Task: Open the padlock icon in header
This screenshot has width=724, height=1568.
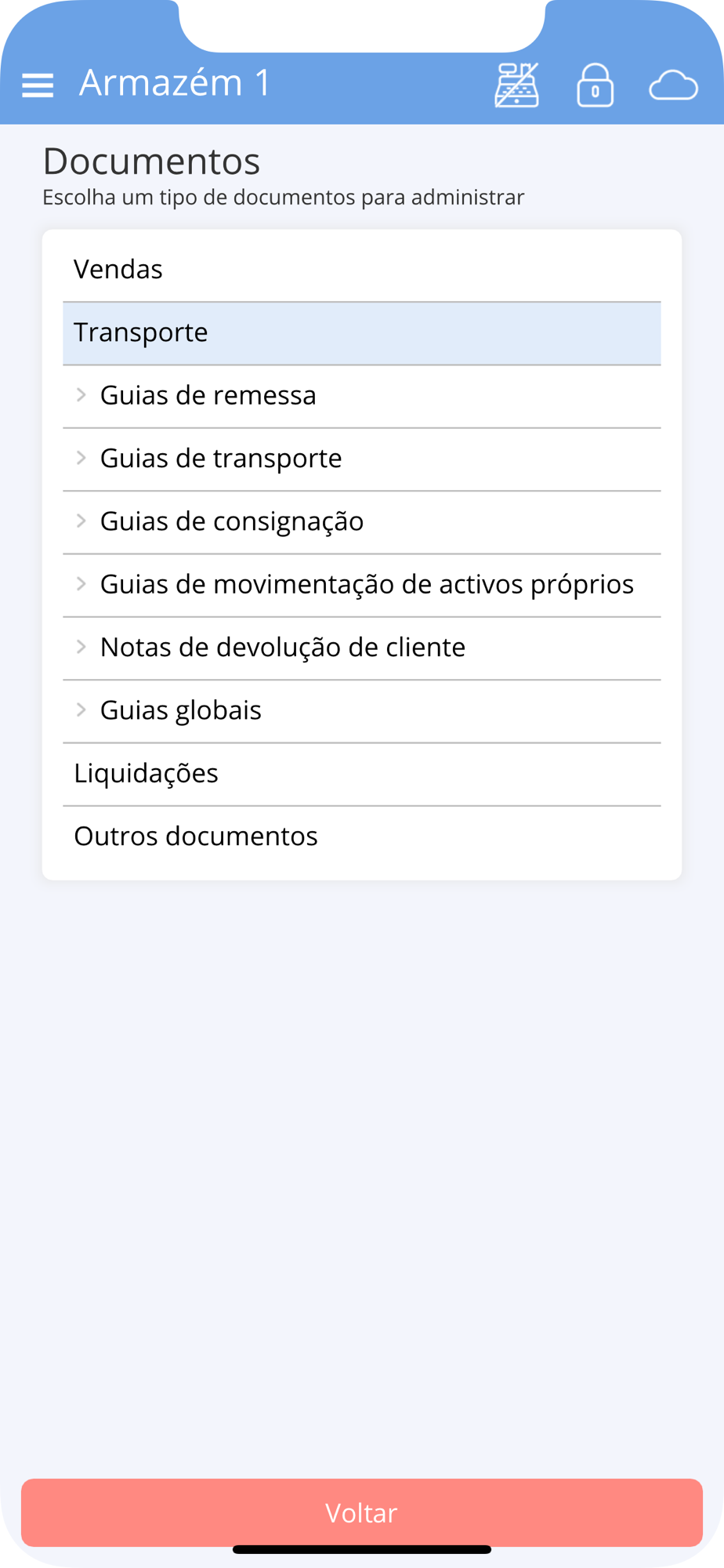Action: coord(595,85)
